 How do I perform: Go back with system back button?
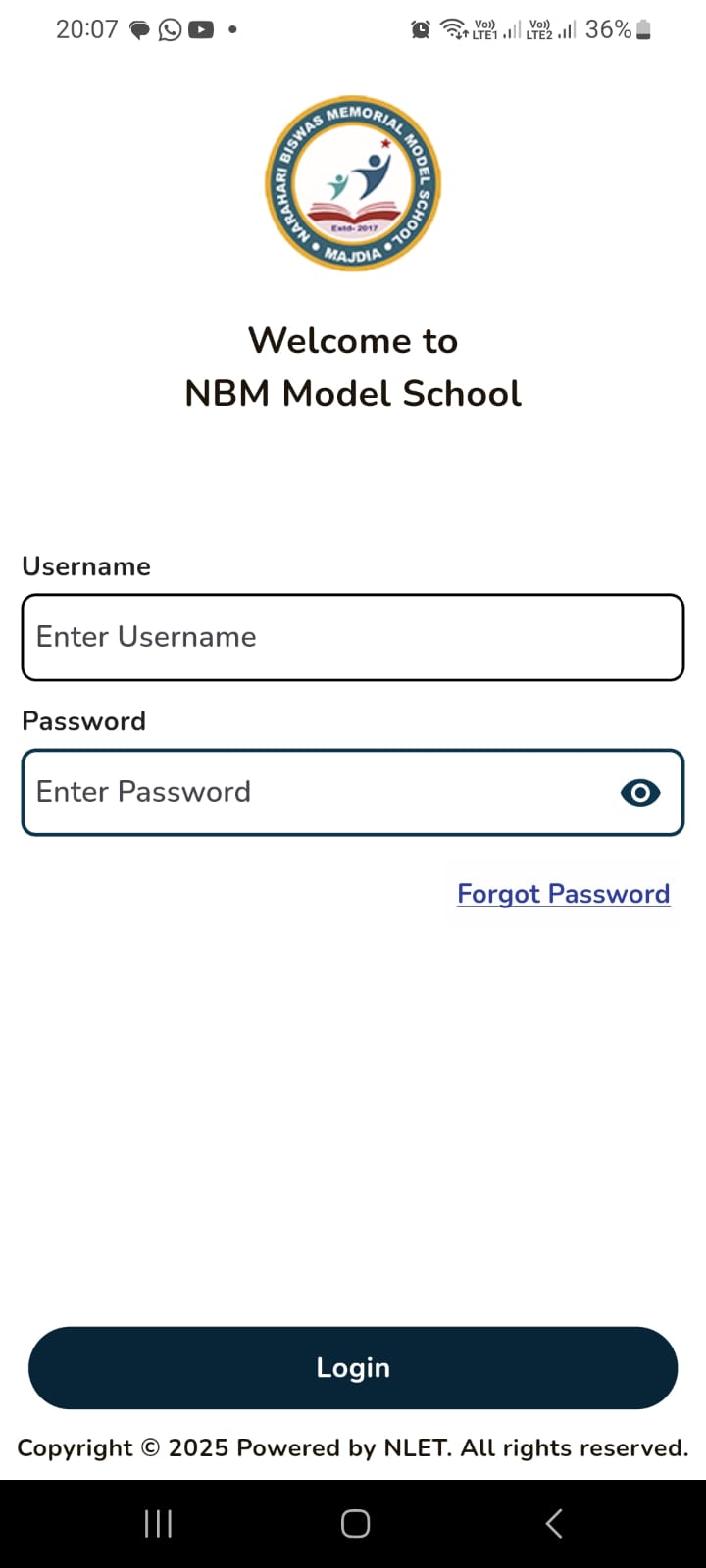[x=554, y=1523]
